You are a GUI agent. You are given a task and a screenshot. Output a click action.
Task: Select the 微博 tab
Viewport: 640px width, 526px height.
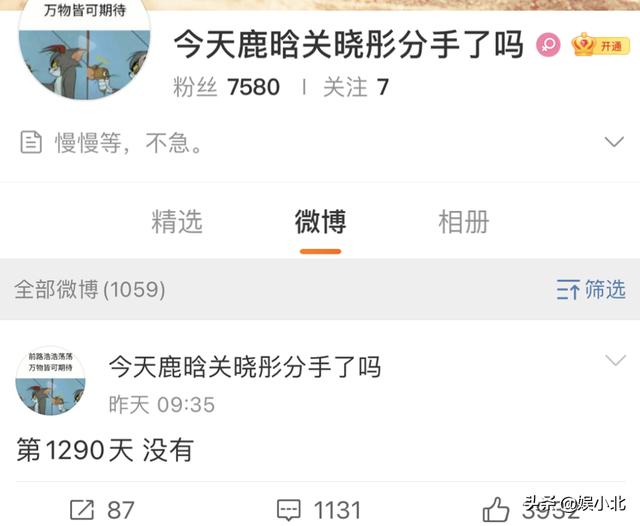tap(320, 221)
